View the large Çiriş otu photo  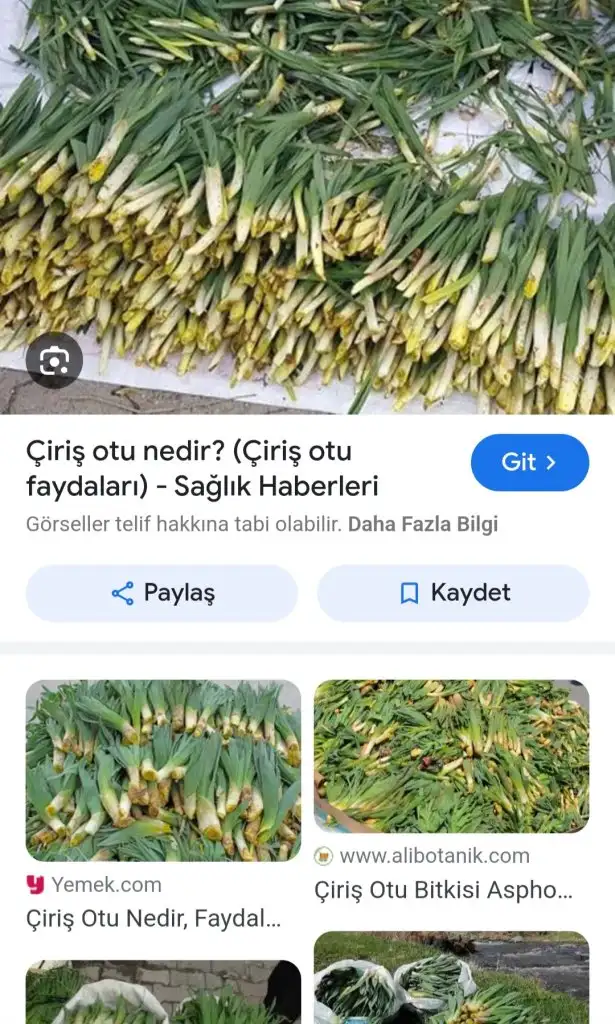(x=307, y=200)
